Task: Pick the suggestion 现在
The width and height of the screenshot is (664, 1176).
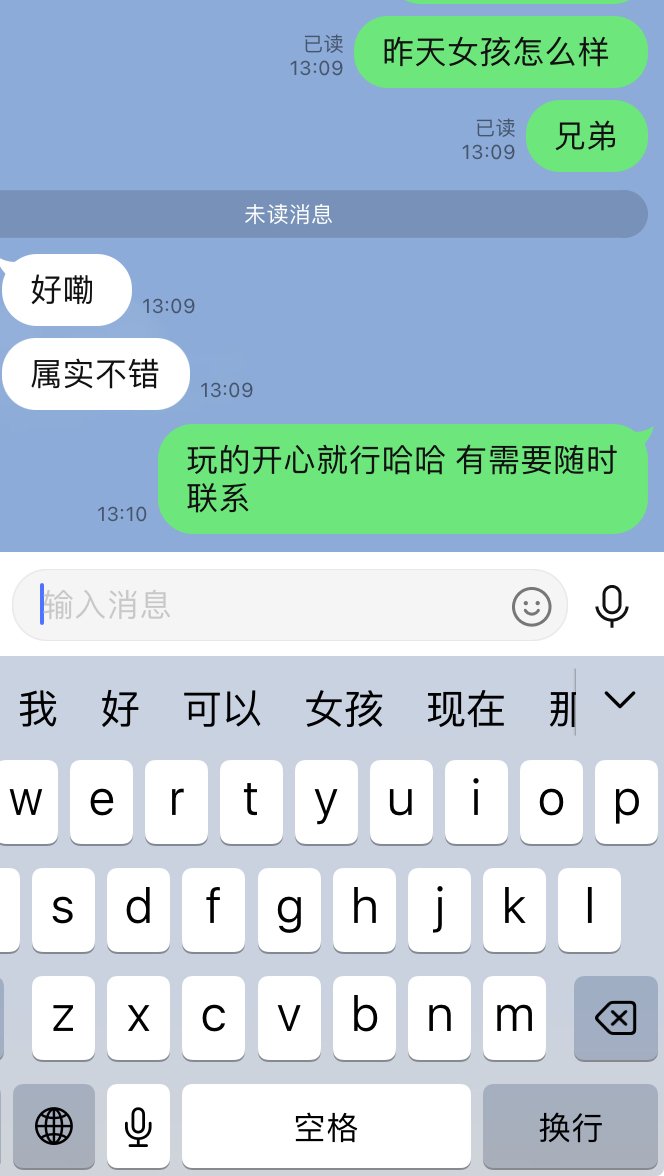Action: pyautogui.click(x=466, y=709)
